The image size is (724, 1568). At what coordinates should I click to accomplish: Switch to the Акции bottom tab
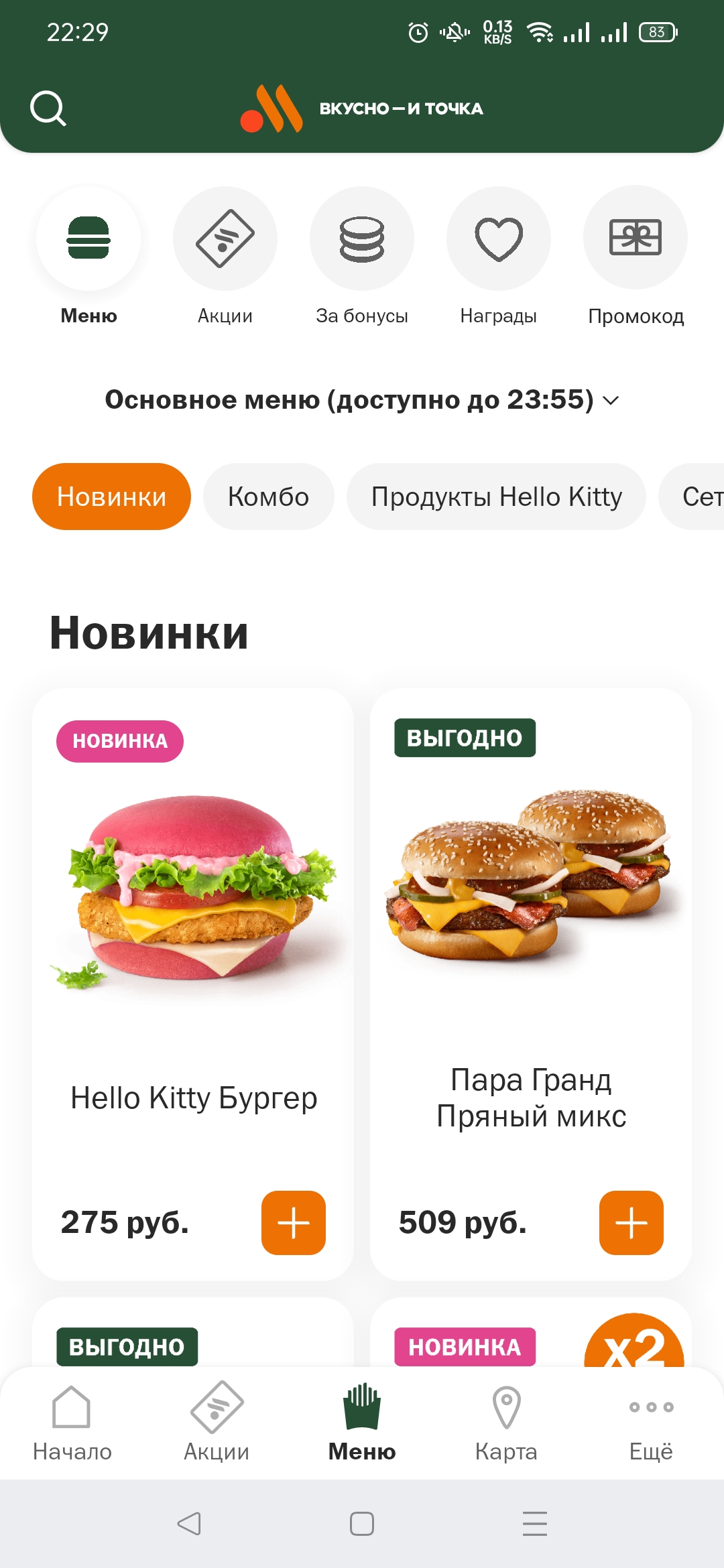coord(217,1423)
